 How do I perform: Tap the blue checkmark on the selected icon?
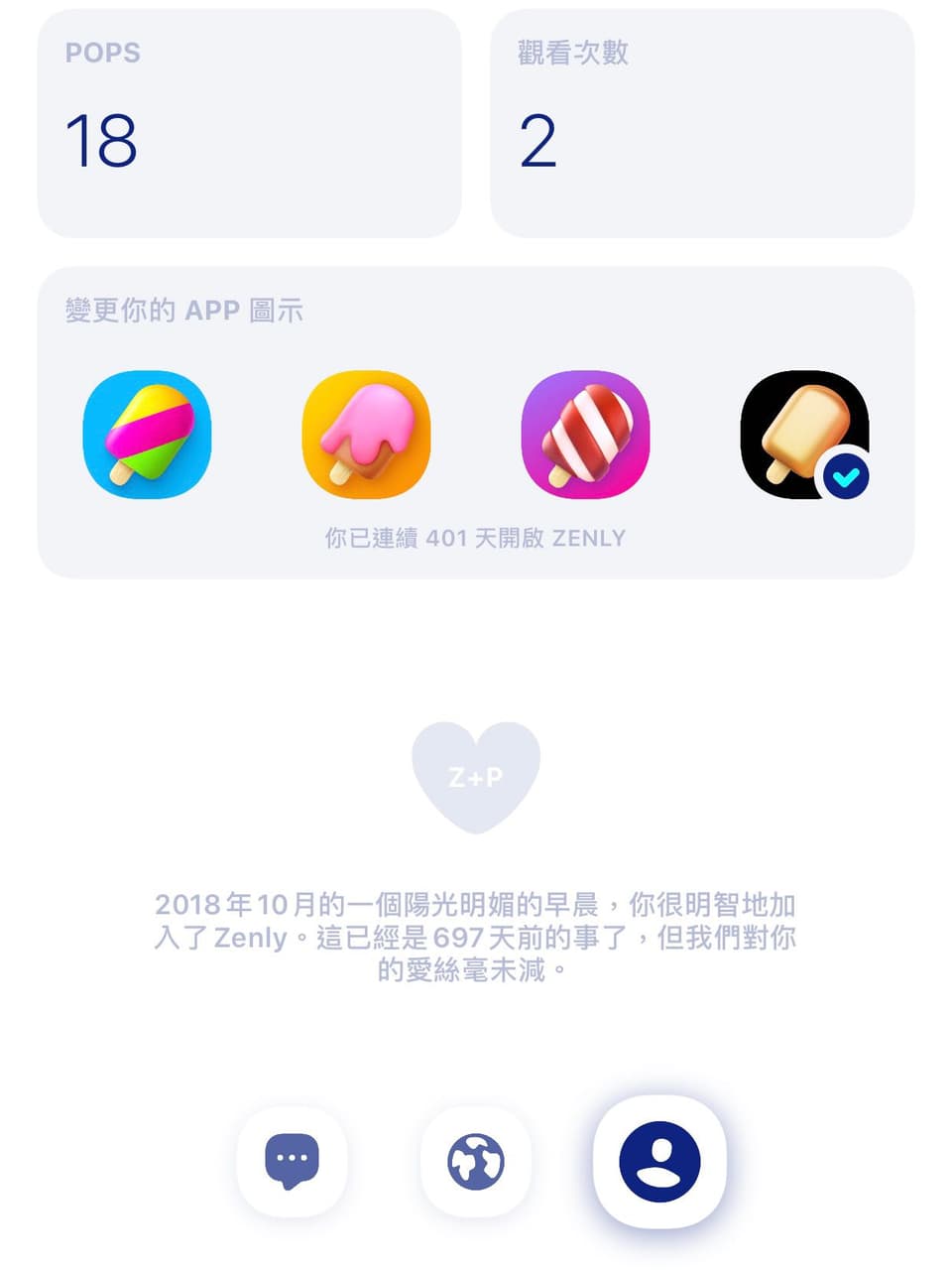pos(846,477)
